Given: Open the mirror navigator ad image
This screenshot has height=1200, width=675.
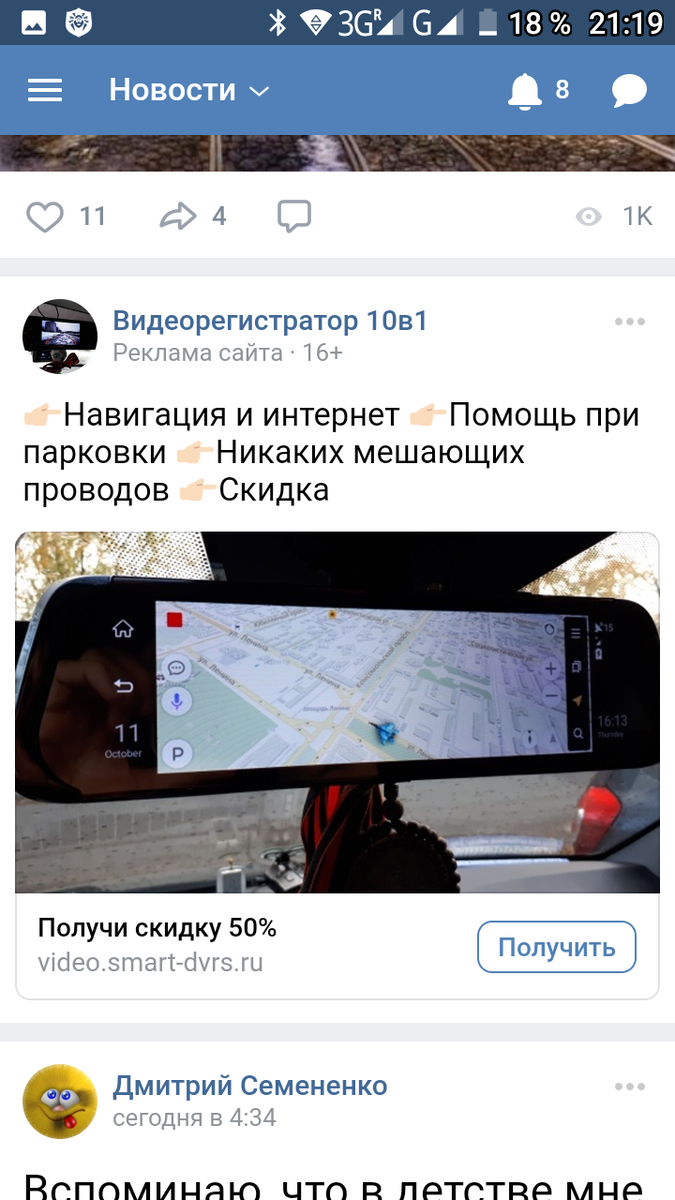Looking at the screenshot, I should 337,712.
